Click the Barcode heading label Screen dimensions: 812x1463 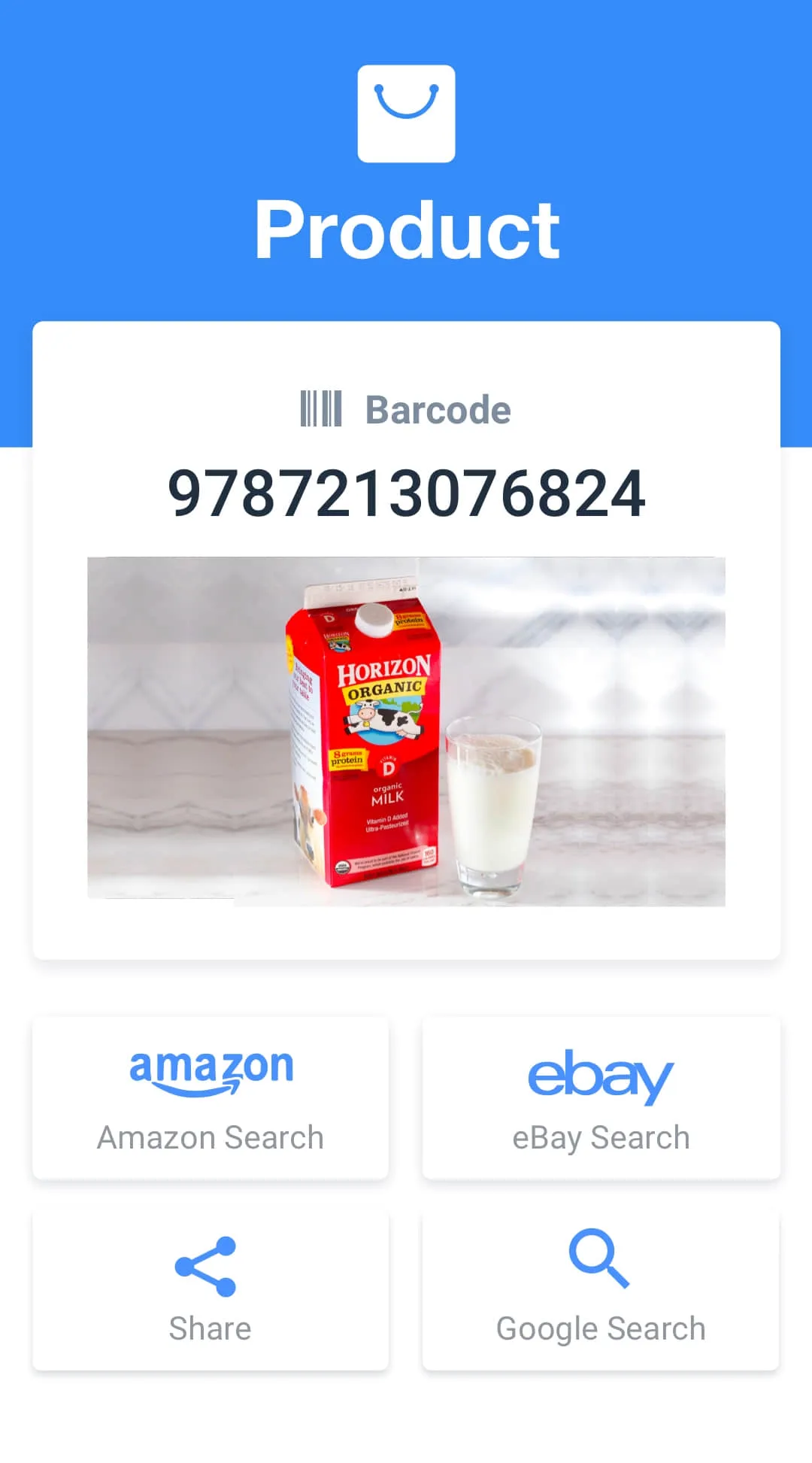click(x=438, y=408)
